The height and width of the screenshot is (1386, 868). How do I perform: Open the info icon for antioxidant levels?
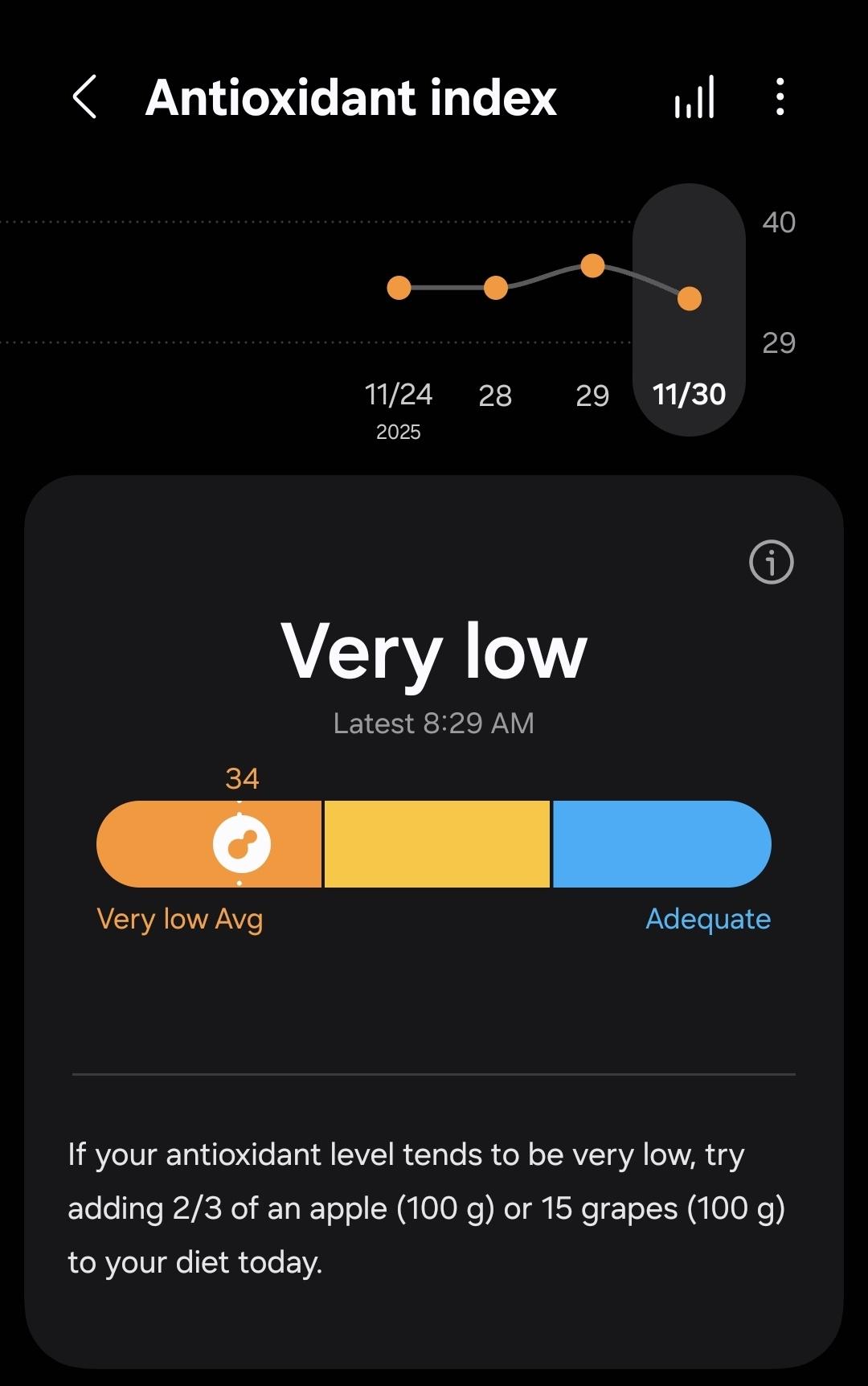click(x=771, y=562)
